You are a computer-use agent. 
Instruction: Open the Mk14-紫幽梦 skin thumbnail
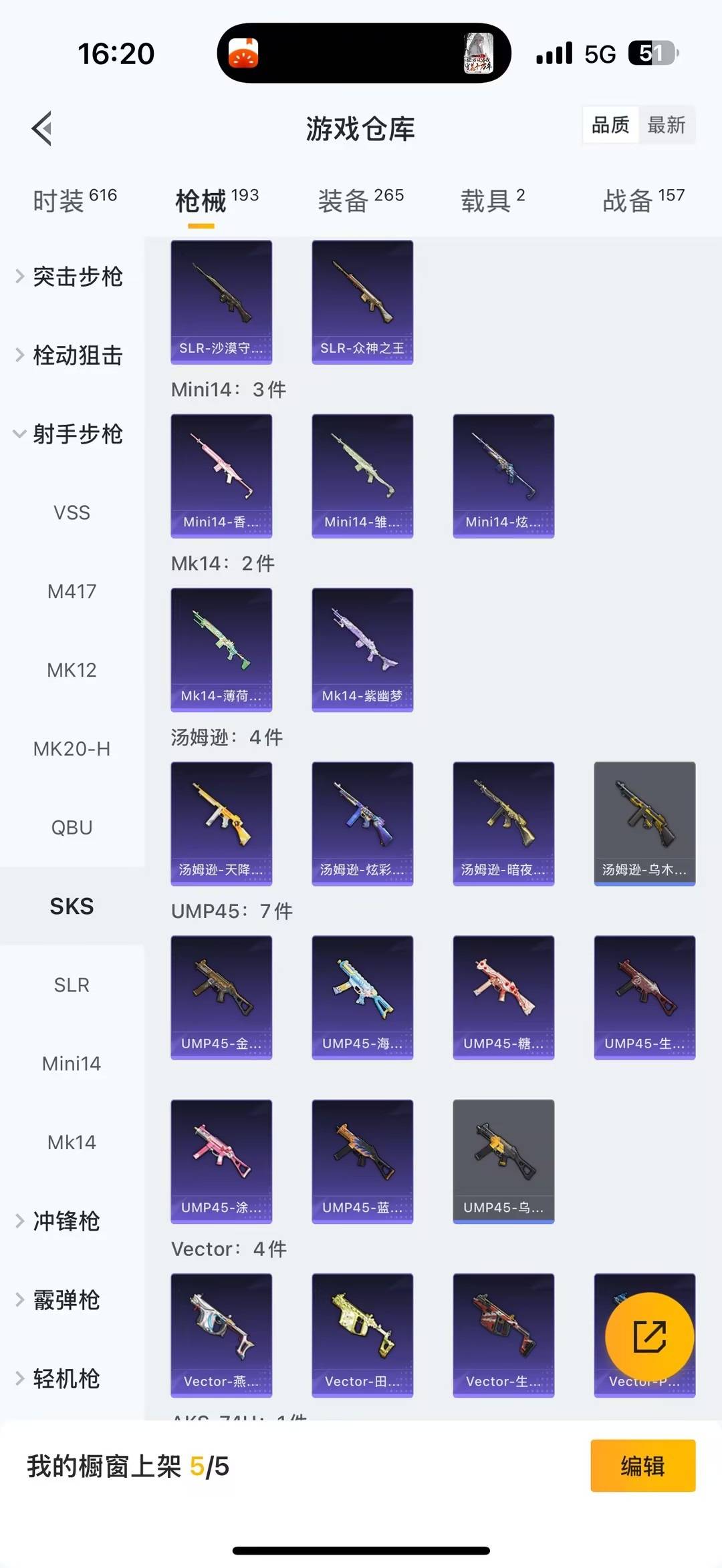point(362,649)
